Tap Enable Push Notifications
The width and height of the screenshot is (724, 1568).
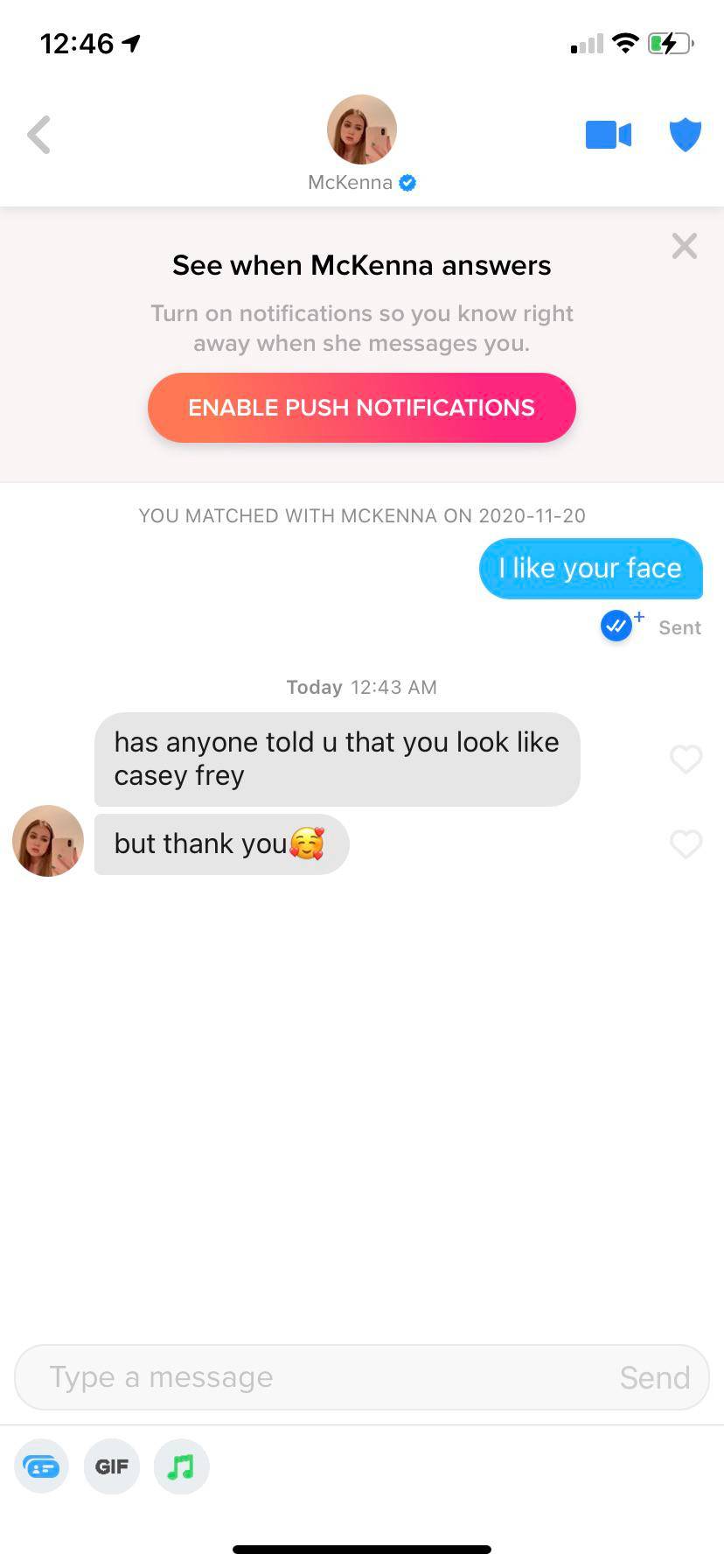[361, 408]
